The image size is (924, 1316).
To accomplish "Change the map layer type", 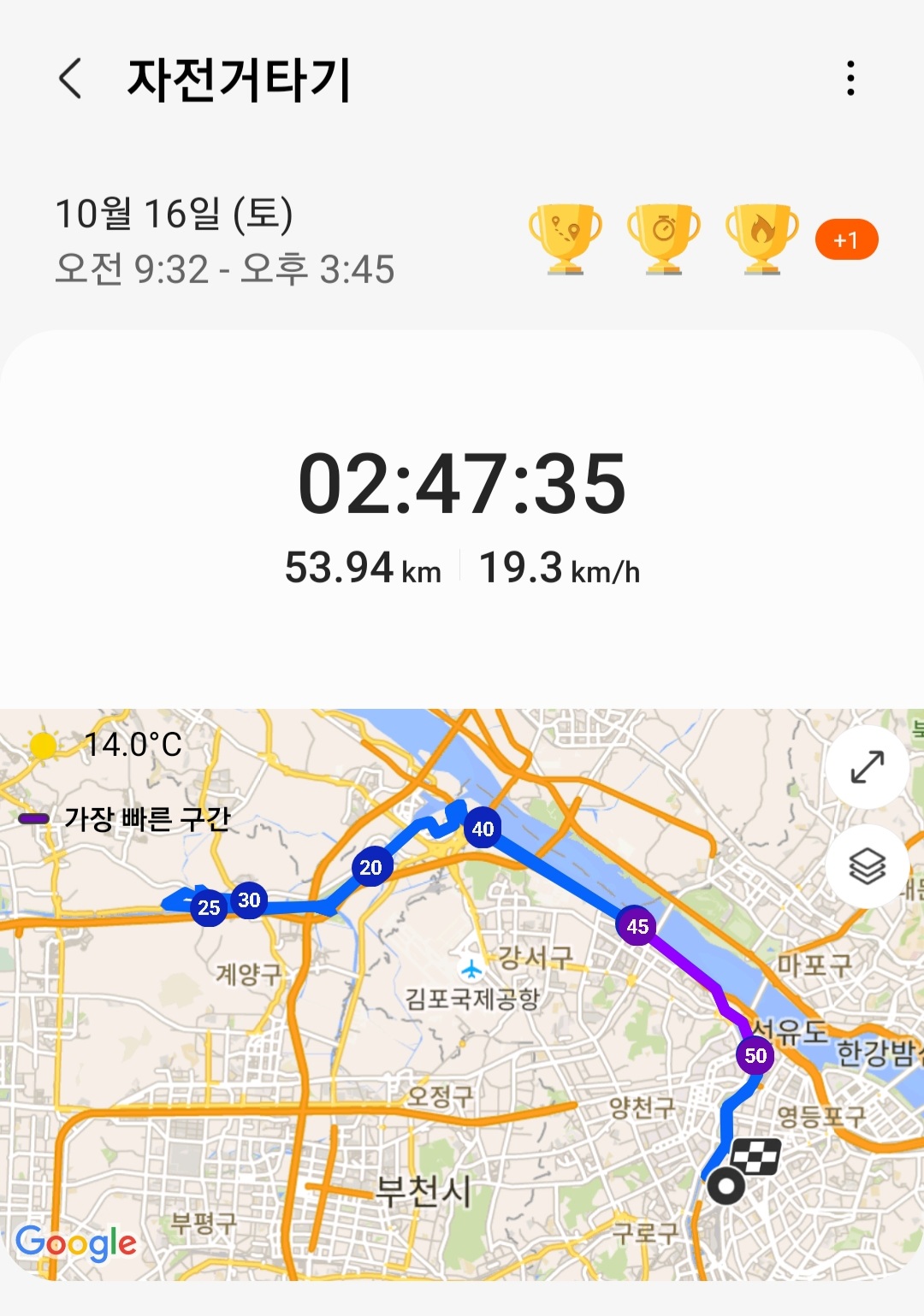I will (x=867, y=866).
